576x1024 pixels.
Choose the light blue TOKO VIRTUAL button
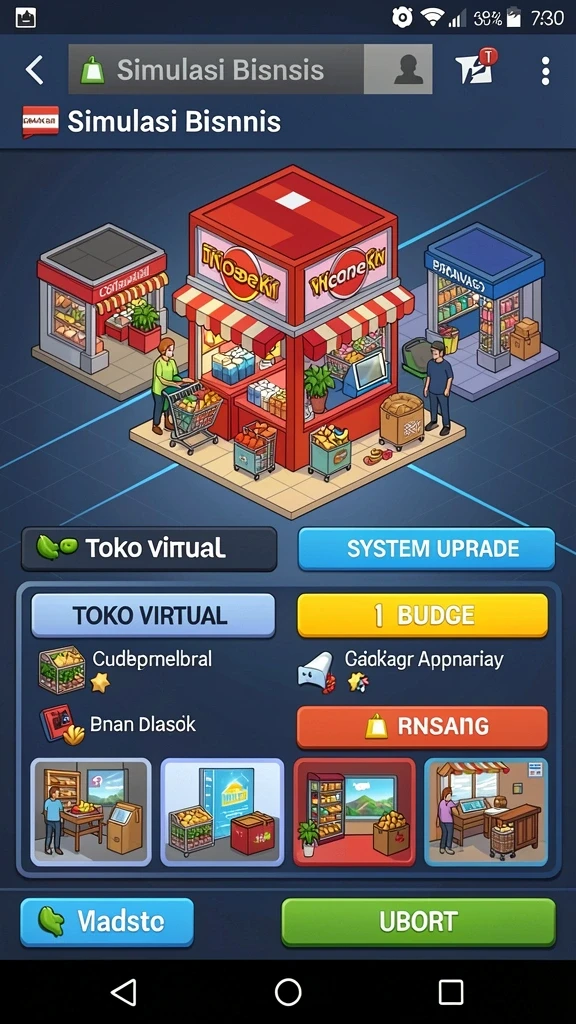tap(153, 615)
